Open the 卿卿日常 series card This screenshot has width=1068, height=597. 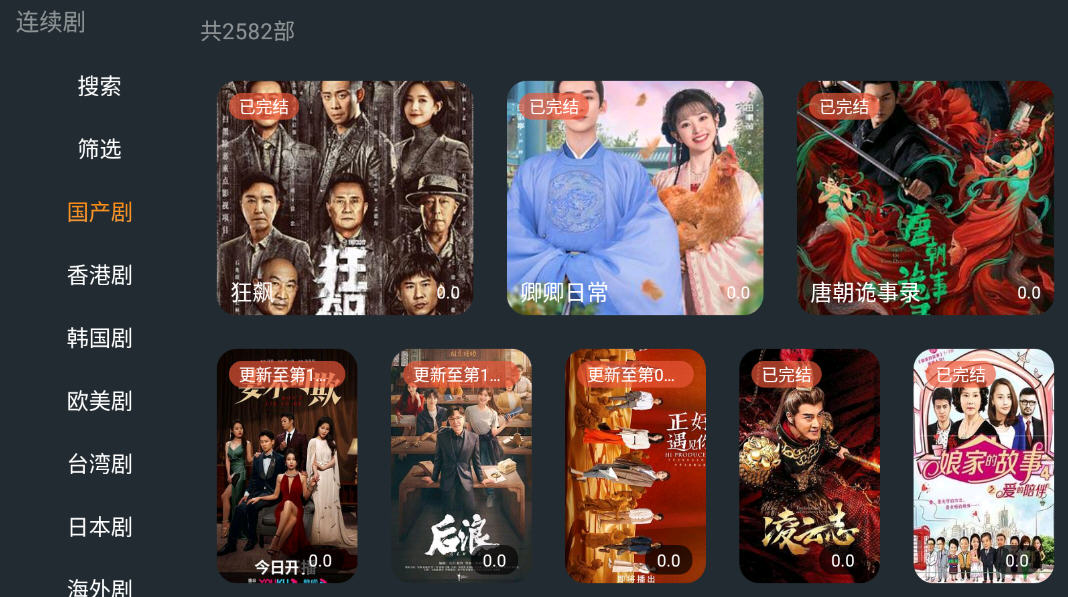click(635, 198)
